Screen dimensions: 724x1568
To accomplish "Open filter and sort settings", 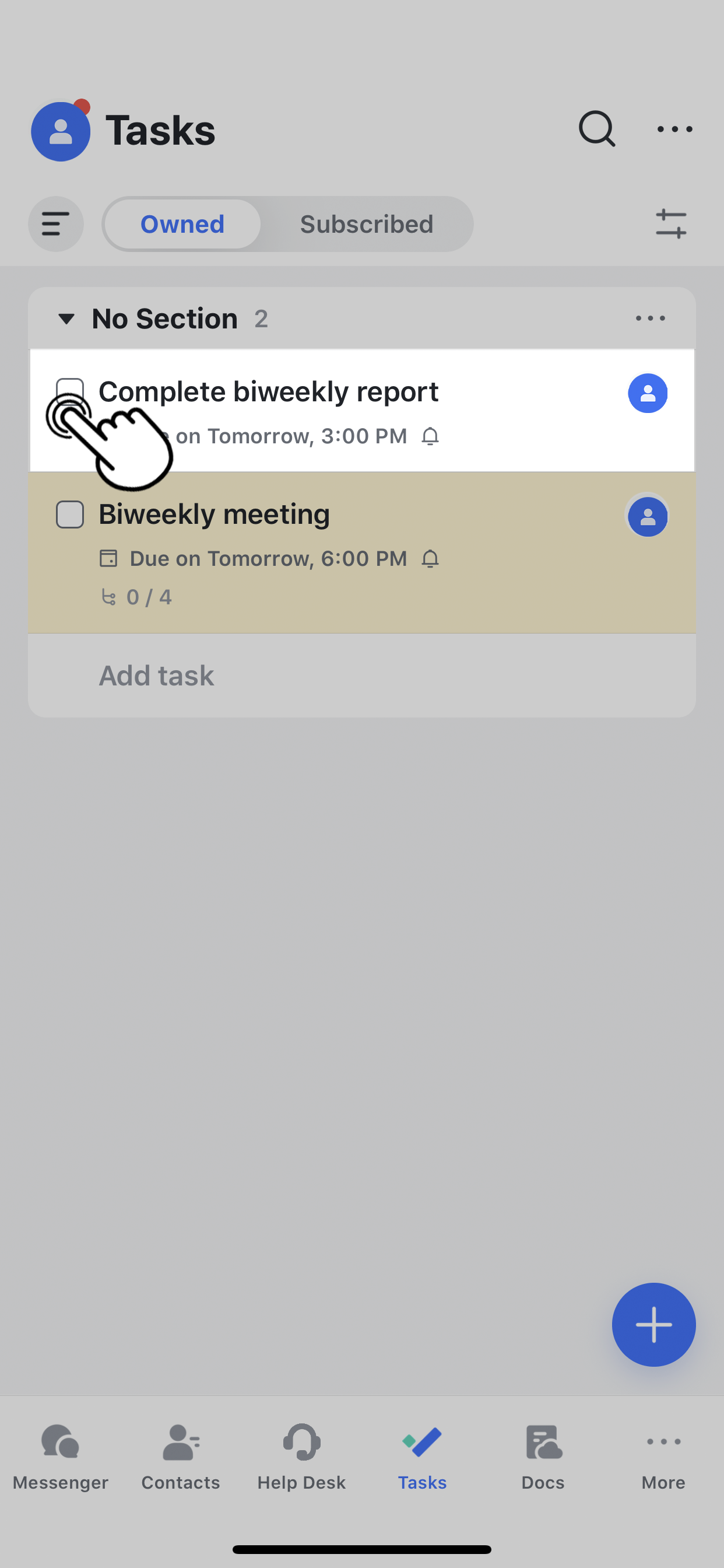I will click(x=670, y=224).
